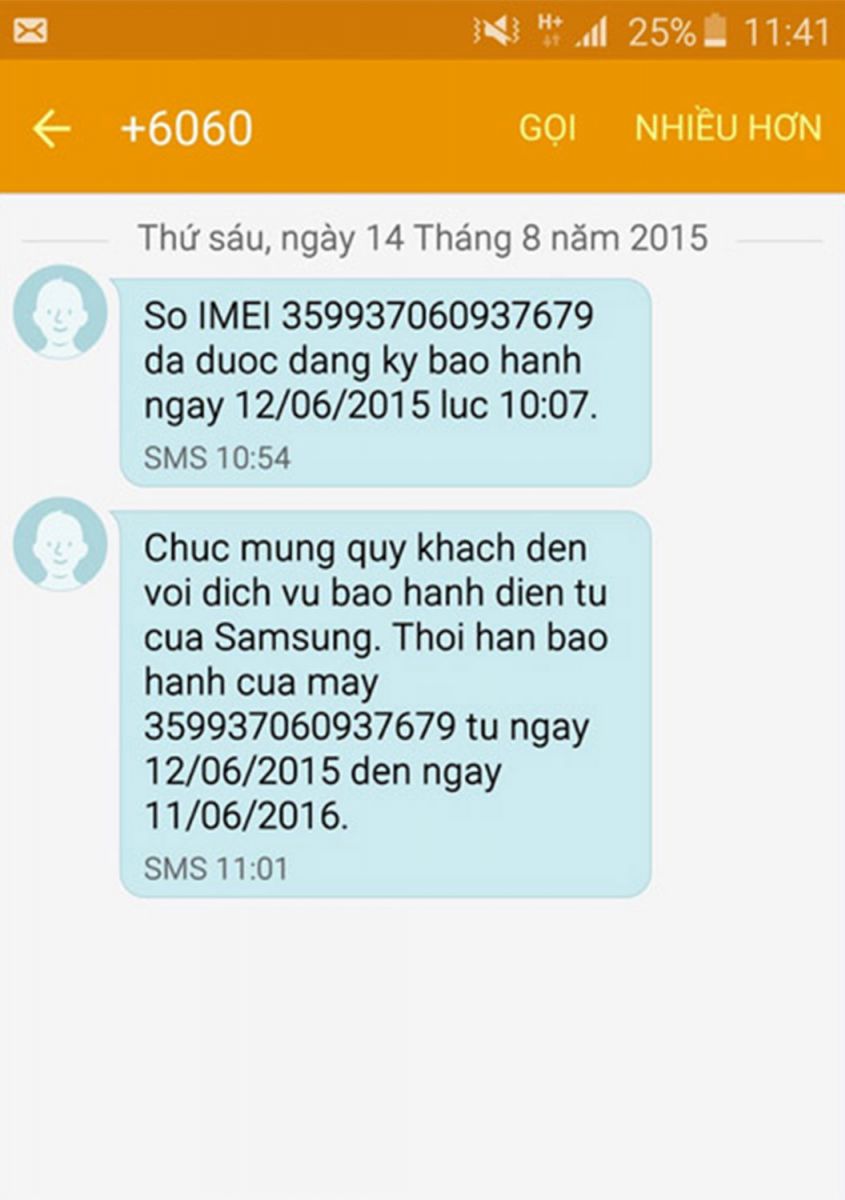Go back using the back arrow
The image size is (845, 1200).
50,128
